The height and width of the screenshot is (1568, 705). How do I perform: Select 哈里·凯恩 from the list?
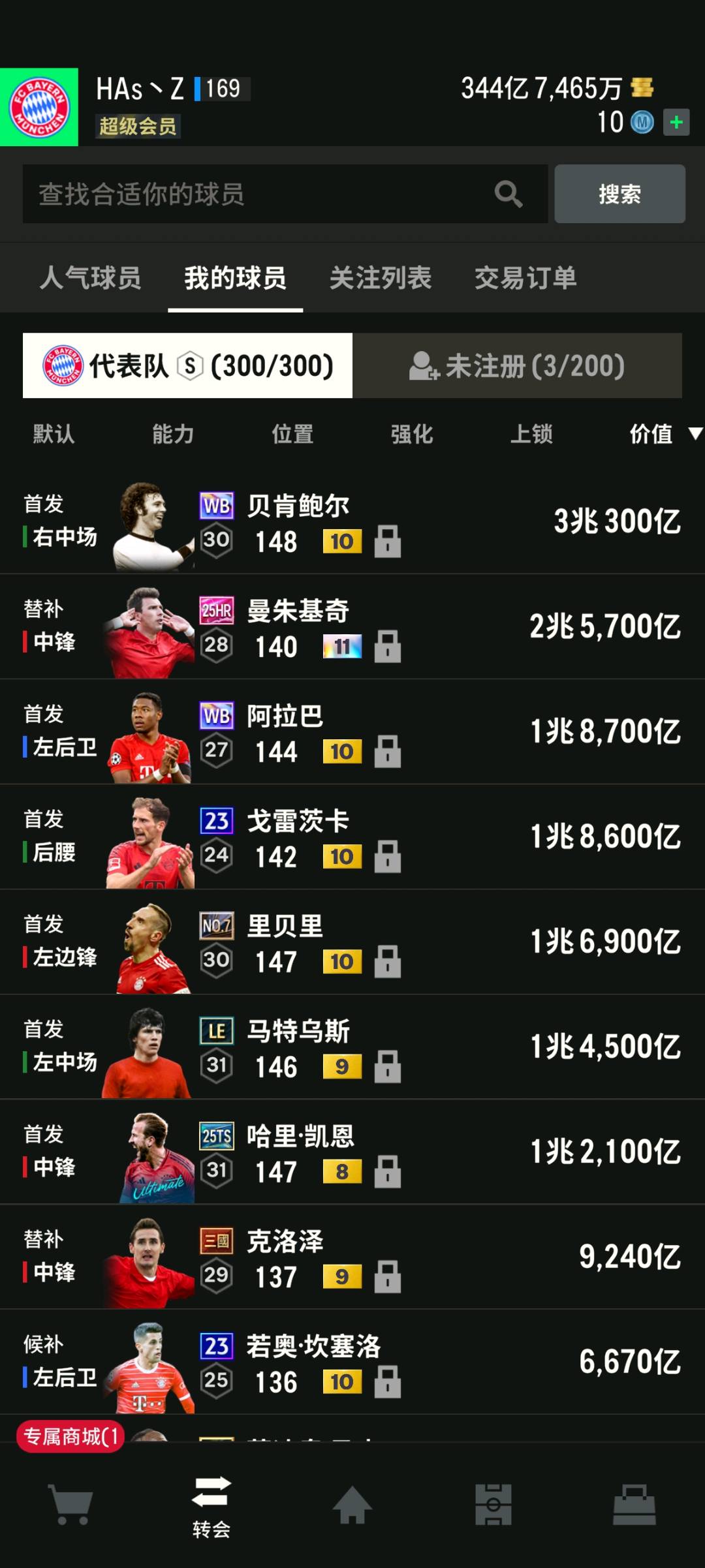352,1152
